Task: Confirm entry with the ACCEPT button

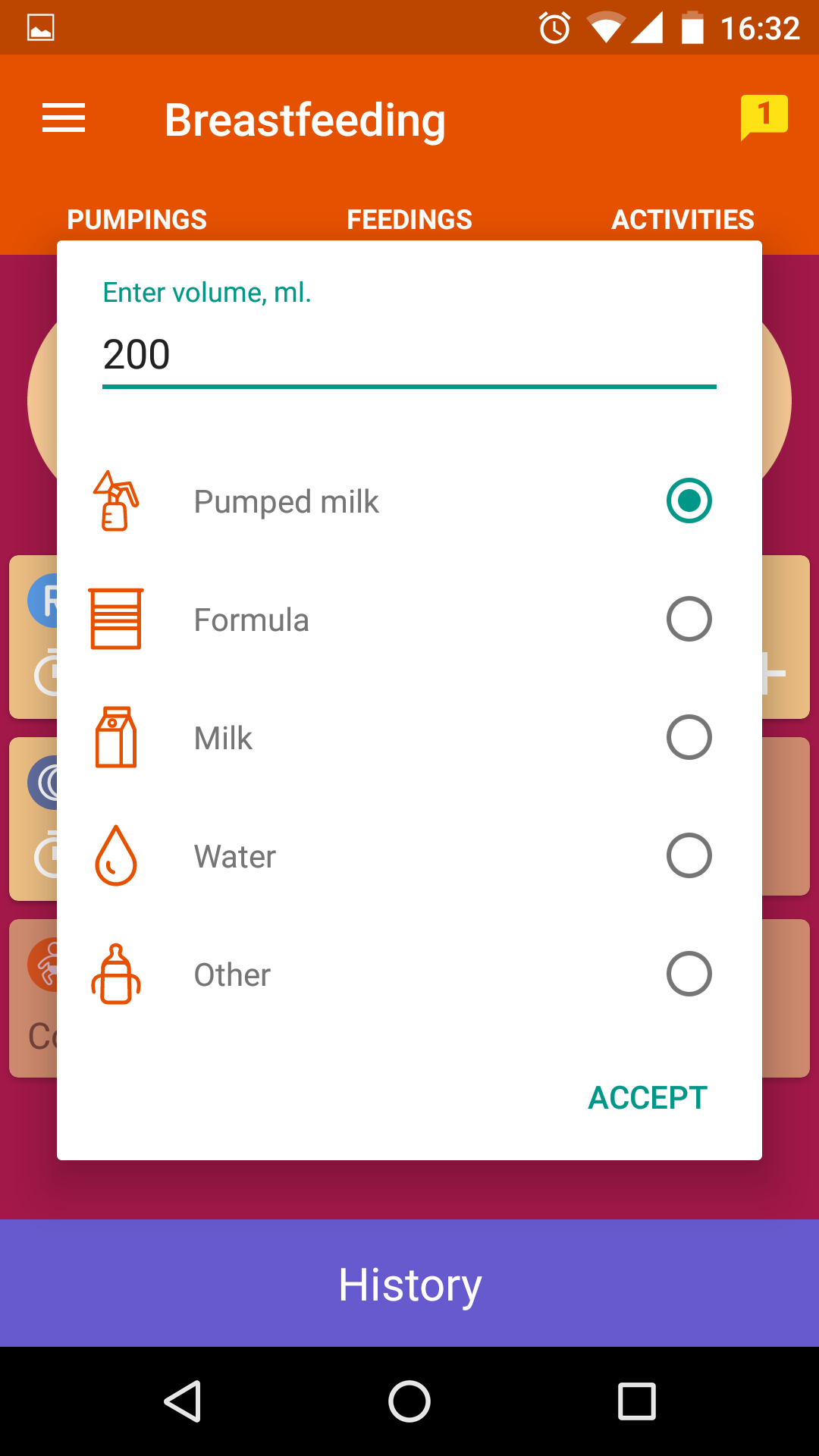Action: pyautogui.click(x=648, y=1098)
